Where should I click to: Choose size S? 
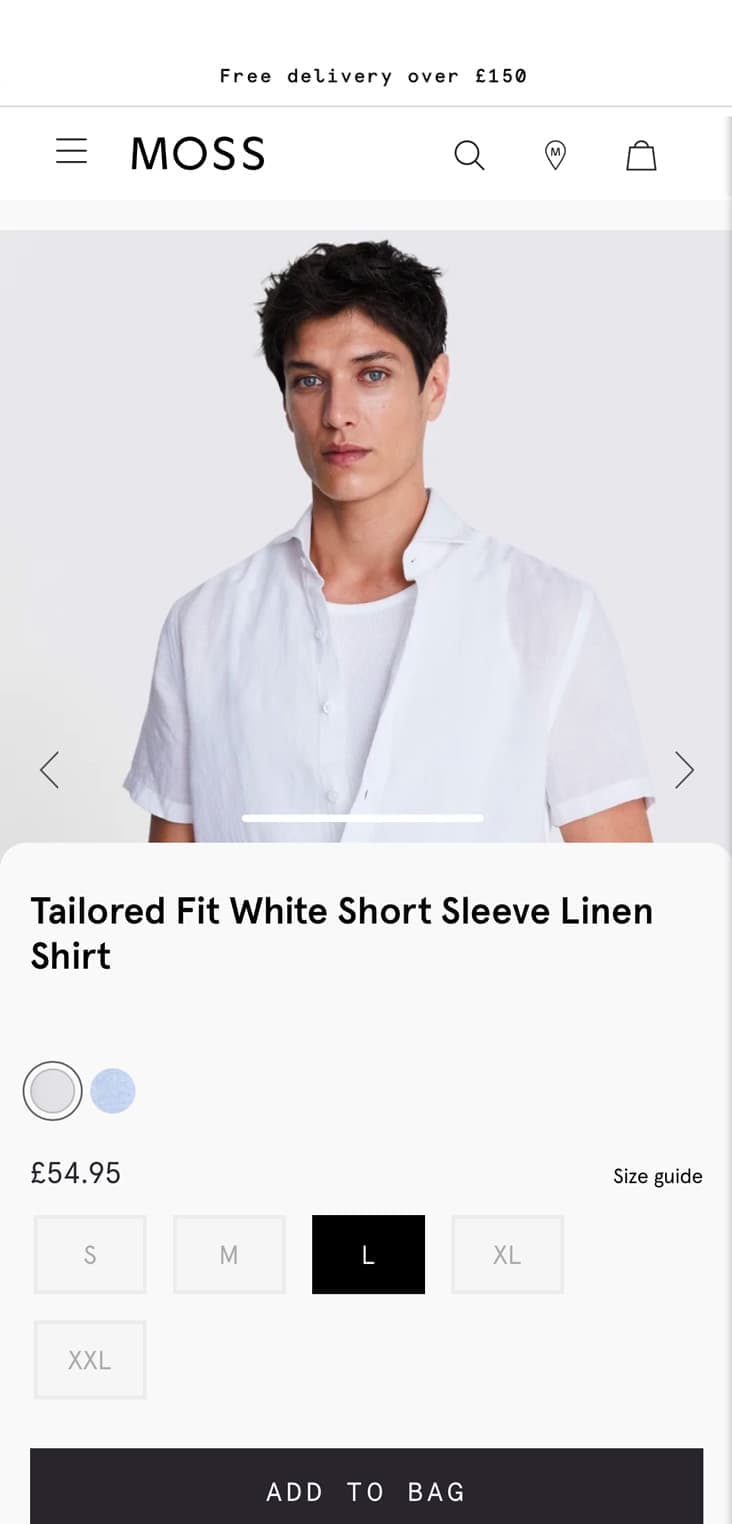(x=90, y=1254)
